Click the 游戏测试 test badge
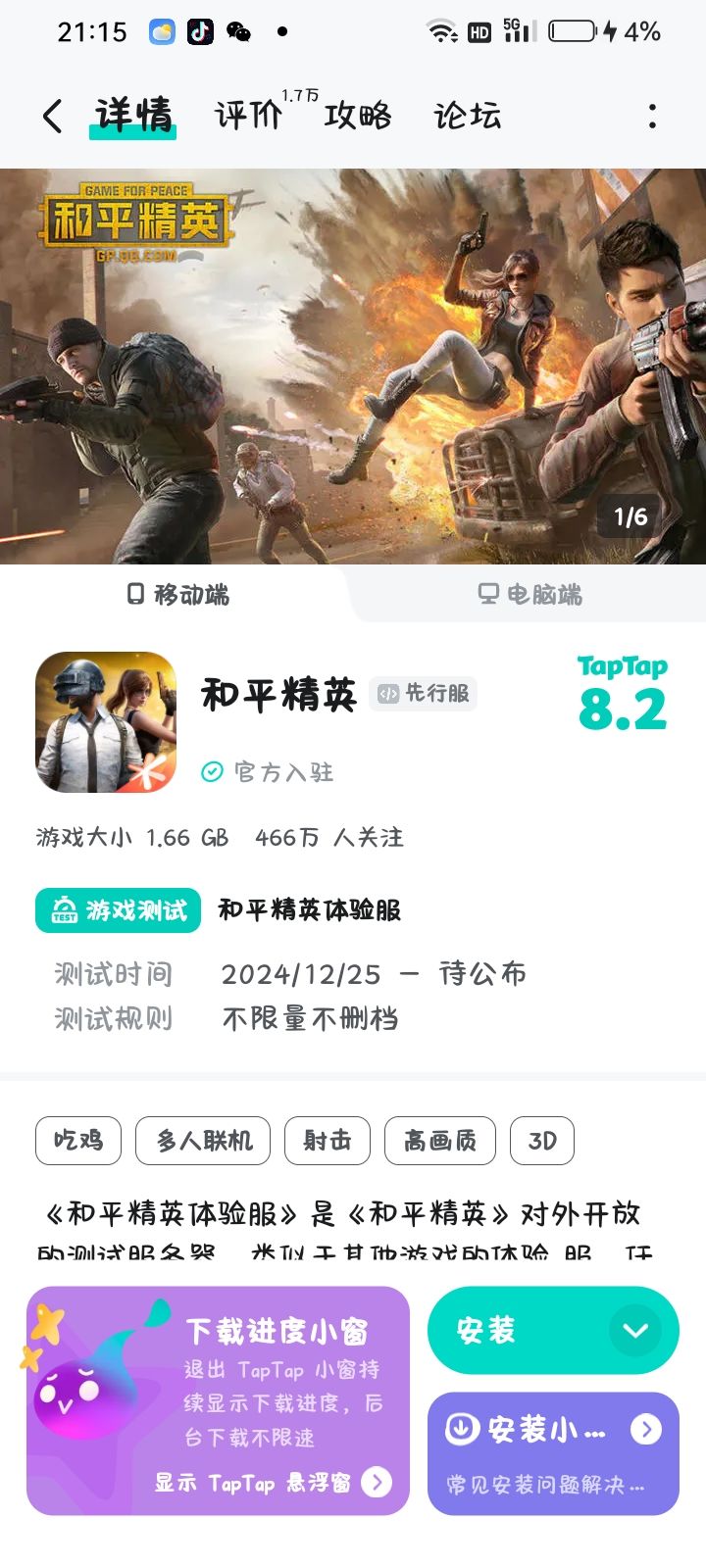Screen dimensions: 706x1568 click(x=118, y=909)
